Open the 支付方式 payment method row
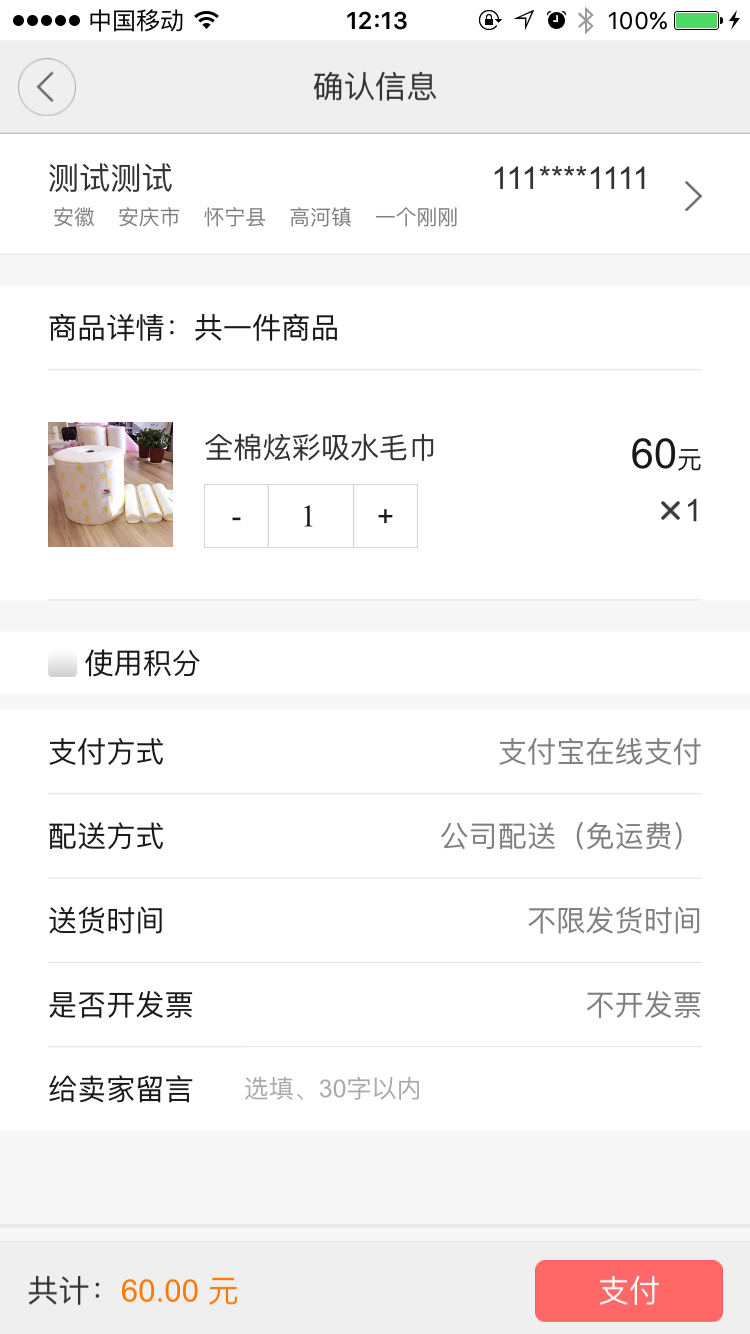The height and width of the screenshot is (1334, 750). (375, 752)
